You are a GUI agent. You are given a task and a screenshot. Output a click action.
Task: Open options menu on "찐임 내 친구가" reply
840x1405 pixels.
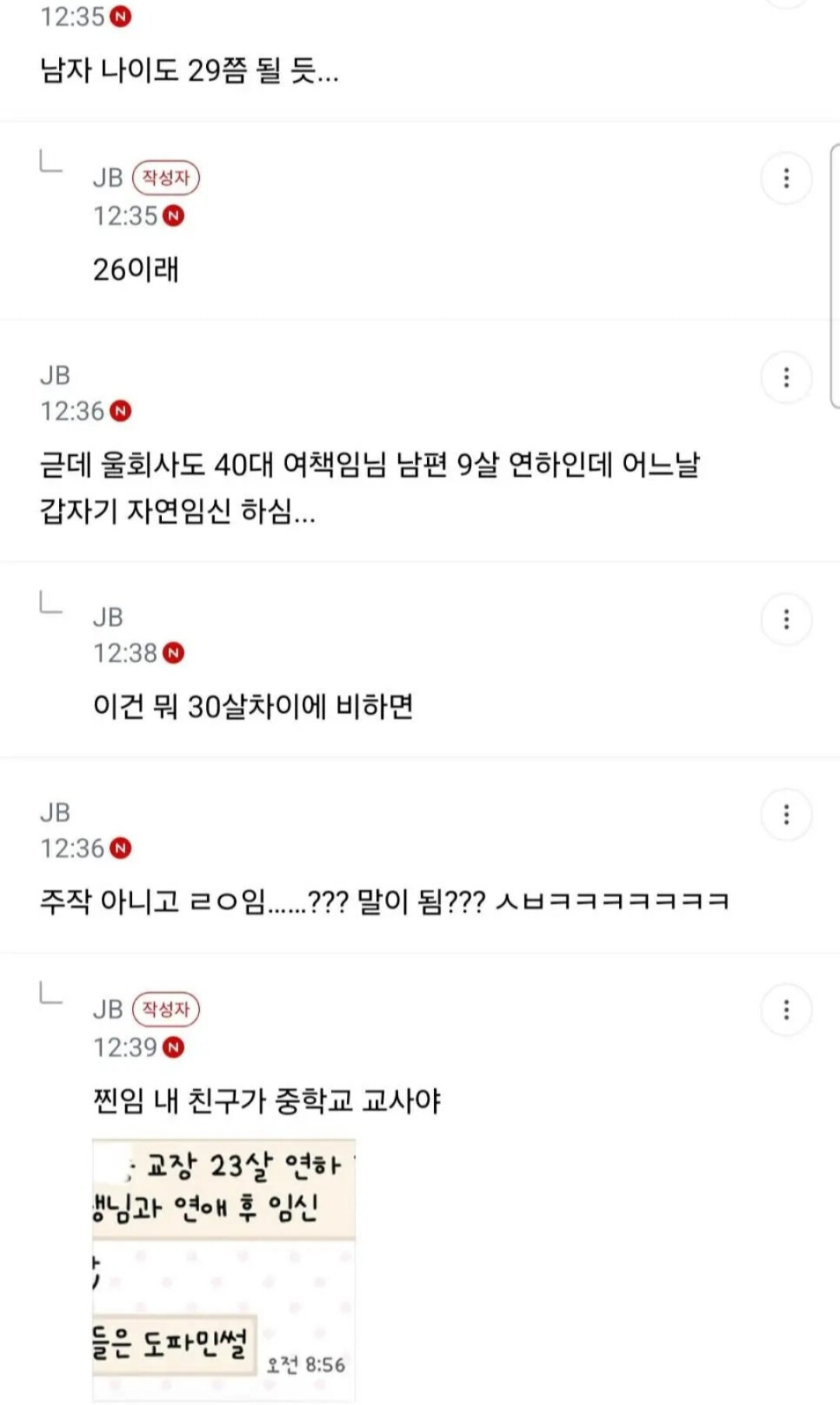point(786,1010)
